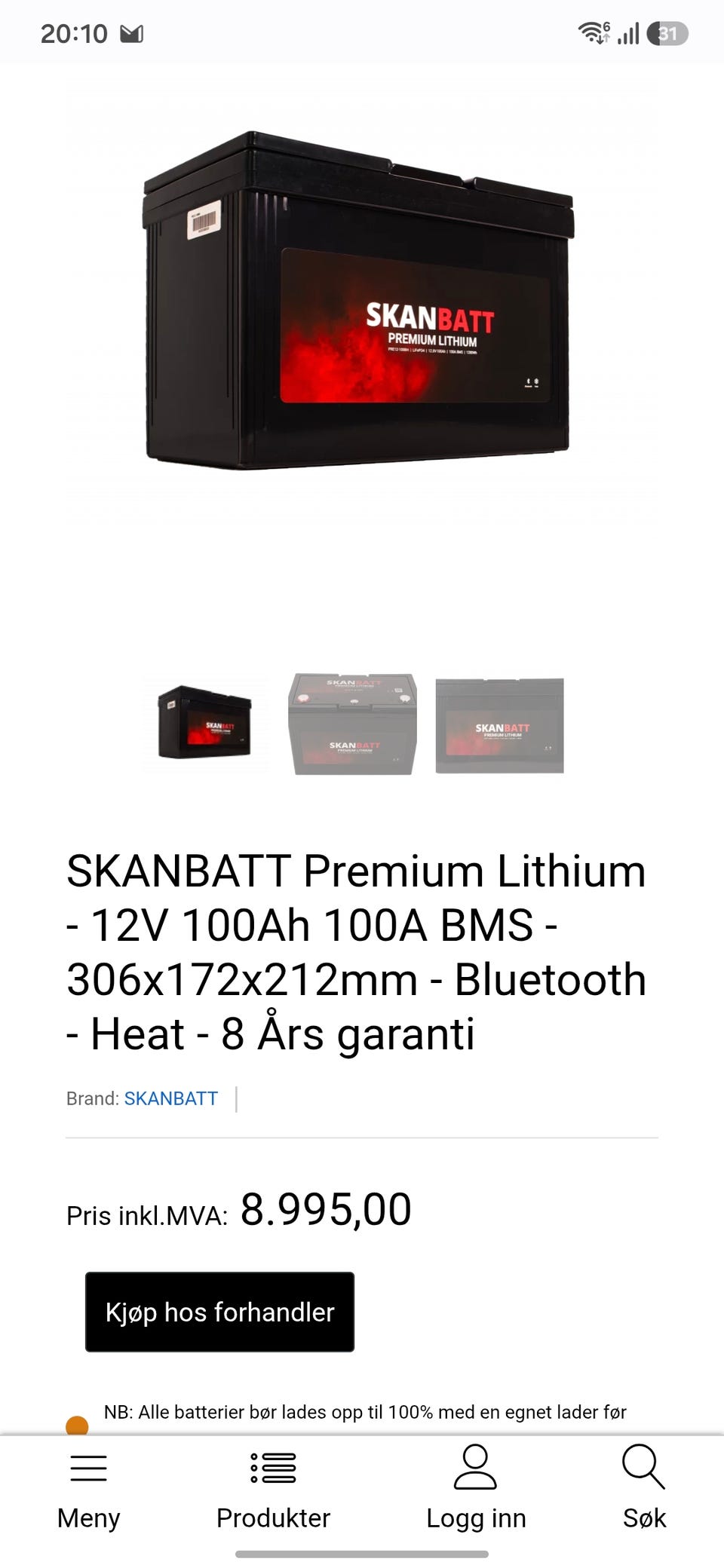Image resolution: width=724 pixels, height=1568 pixels.
Task: Select the third front-view battery thumbnail
Action: click(499, 725)
